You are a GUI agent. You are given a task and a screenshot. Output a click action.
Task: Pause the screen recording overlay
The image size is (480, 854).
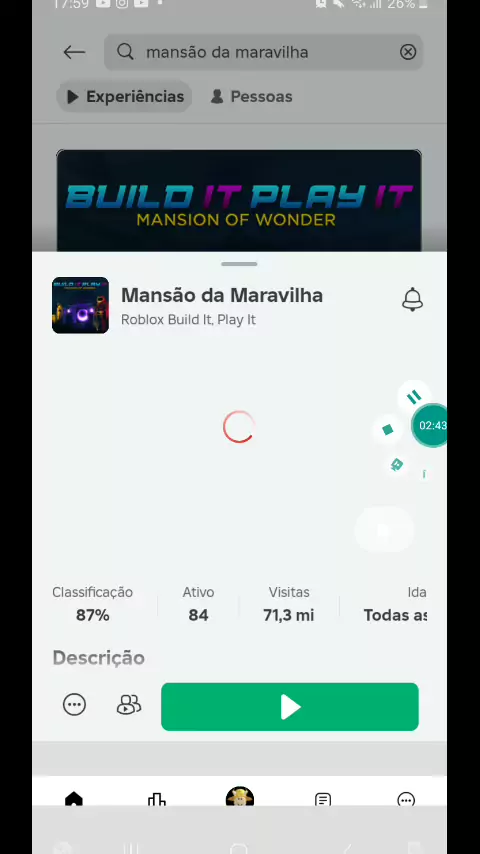[414, 397]
